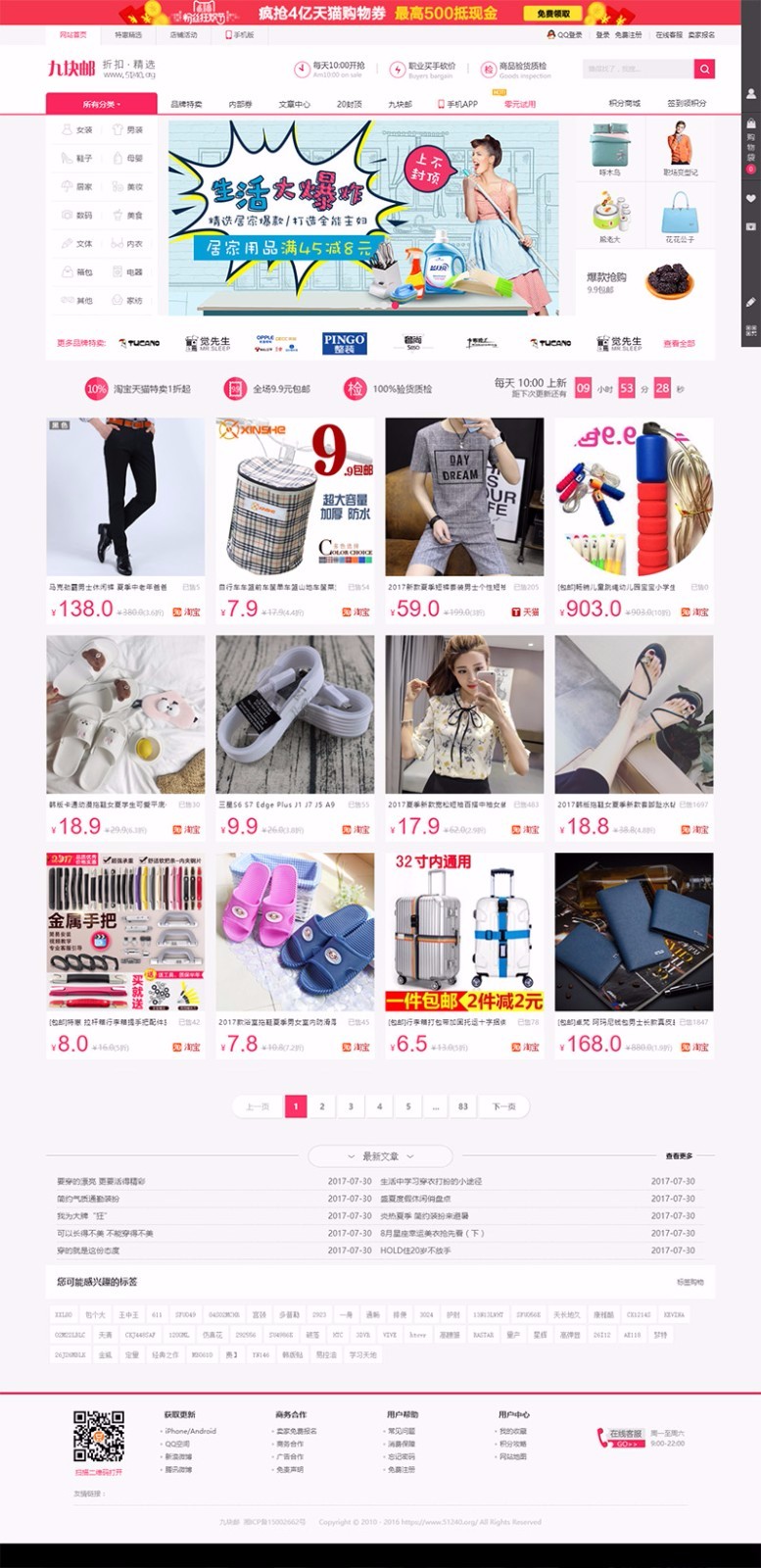Jump to the 下一页 next page
The image size is (761, 1568).
503,1106
